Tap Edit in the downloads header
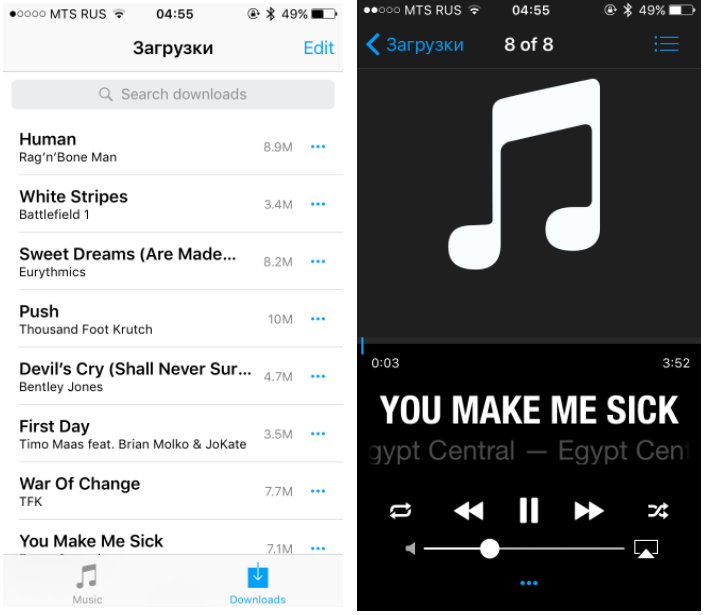 [318, 48]
